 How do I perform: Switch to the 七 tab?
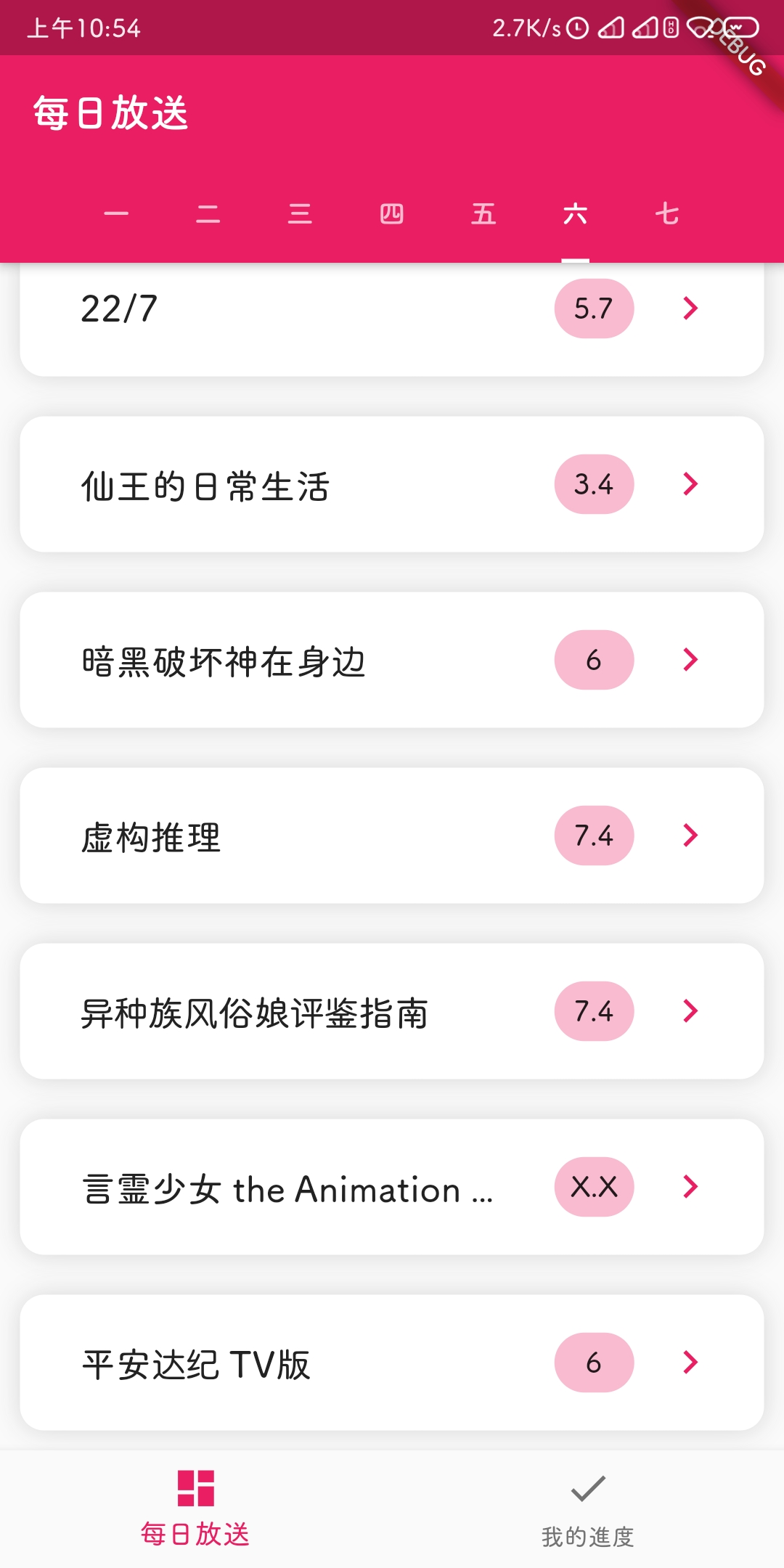click(x=666, y=214)
